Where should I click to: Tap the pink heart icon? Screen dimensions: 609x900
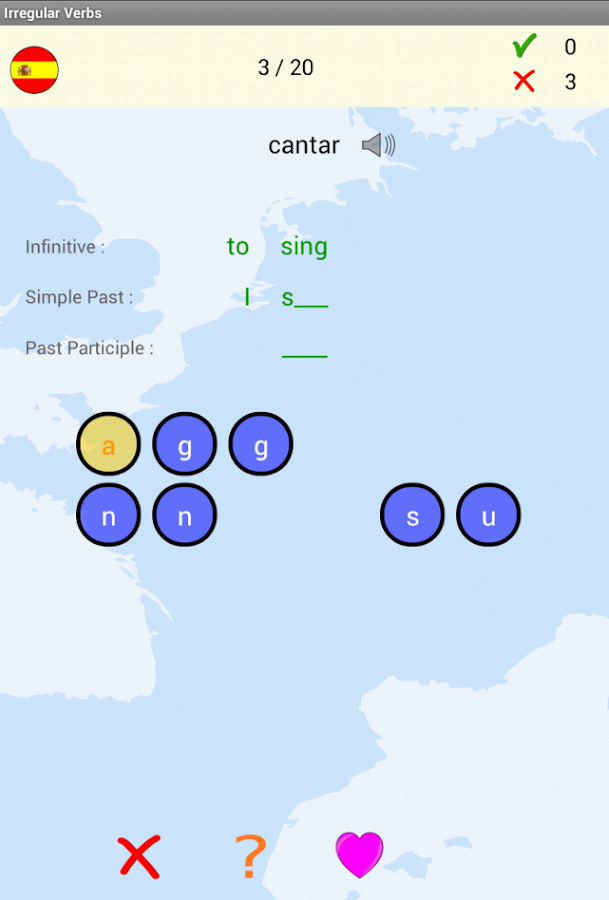point(359,855)
